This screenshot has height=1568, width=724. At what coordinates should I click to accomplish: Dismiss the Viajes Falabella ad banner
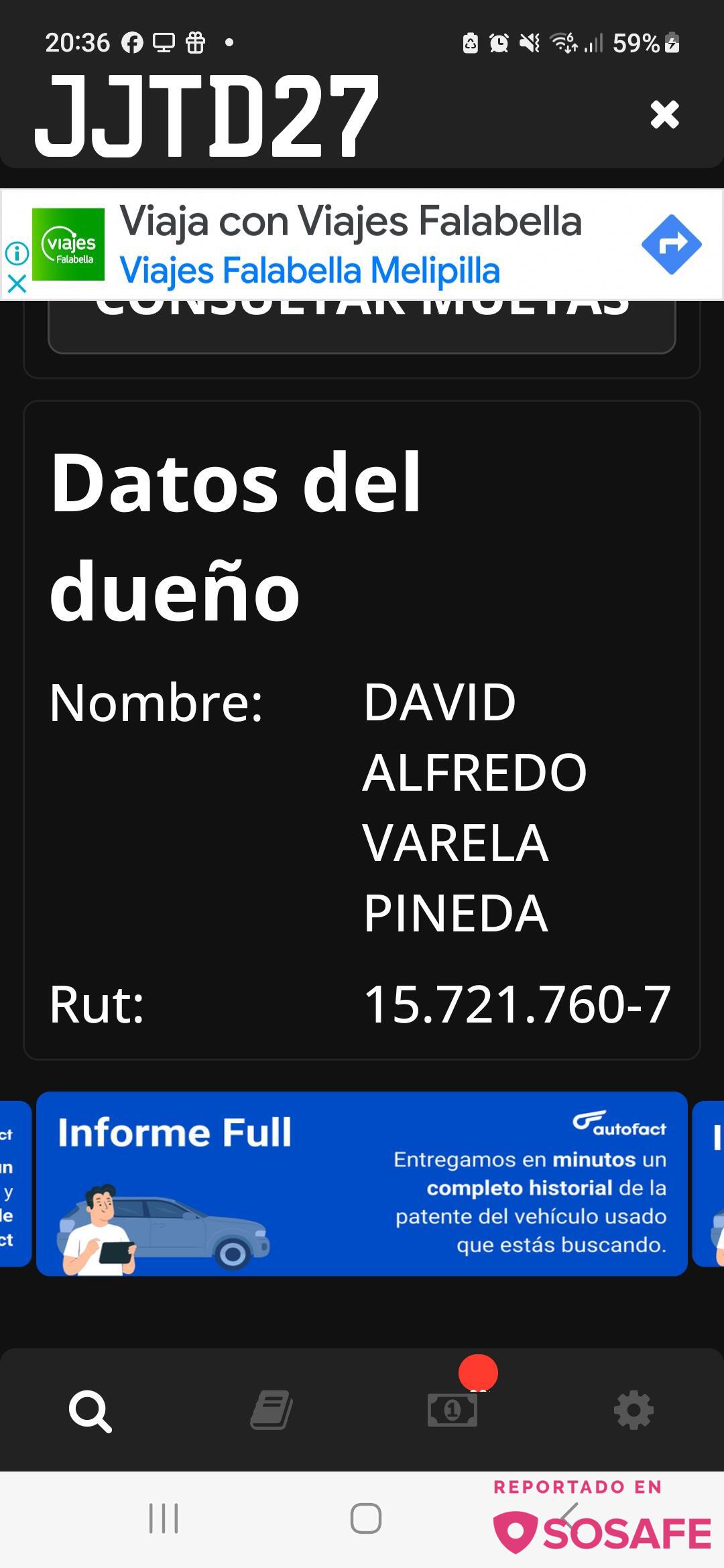[x=17, y=283]
